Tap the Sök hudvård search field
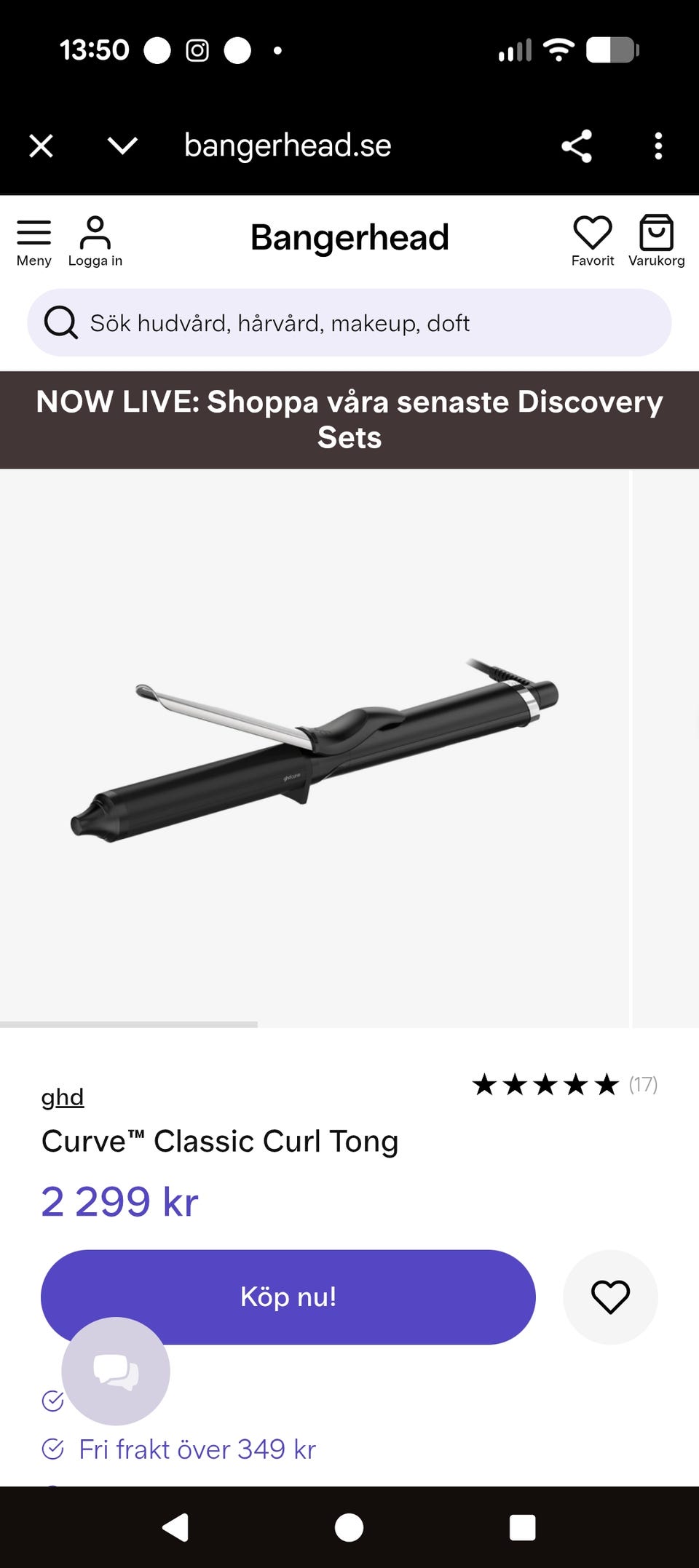Image resolution: width=699 pixels, height=1568 pixels. click(349, 322)
